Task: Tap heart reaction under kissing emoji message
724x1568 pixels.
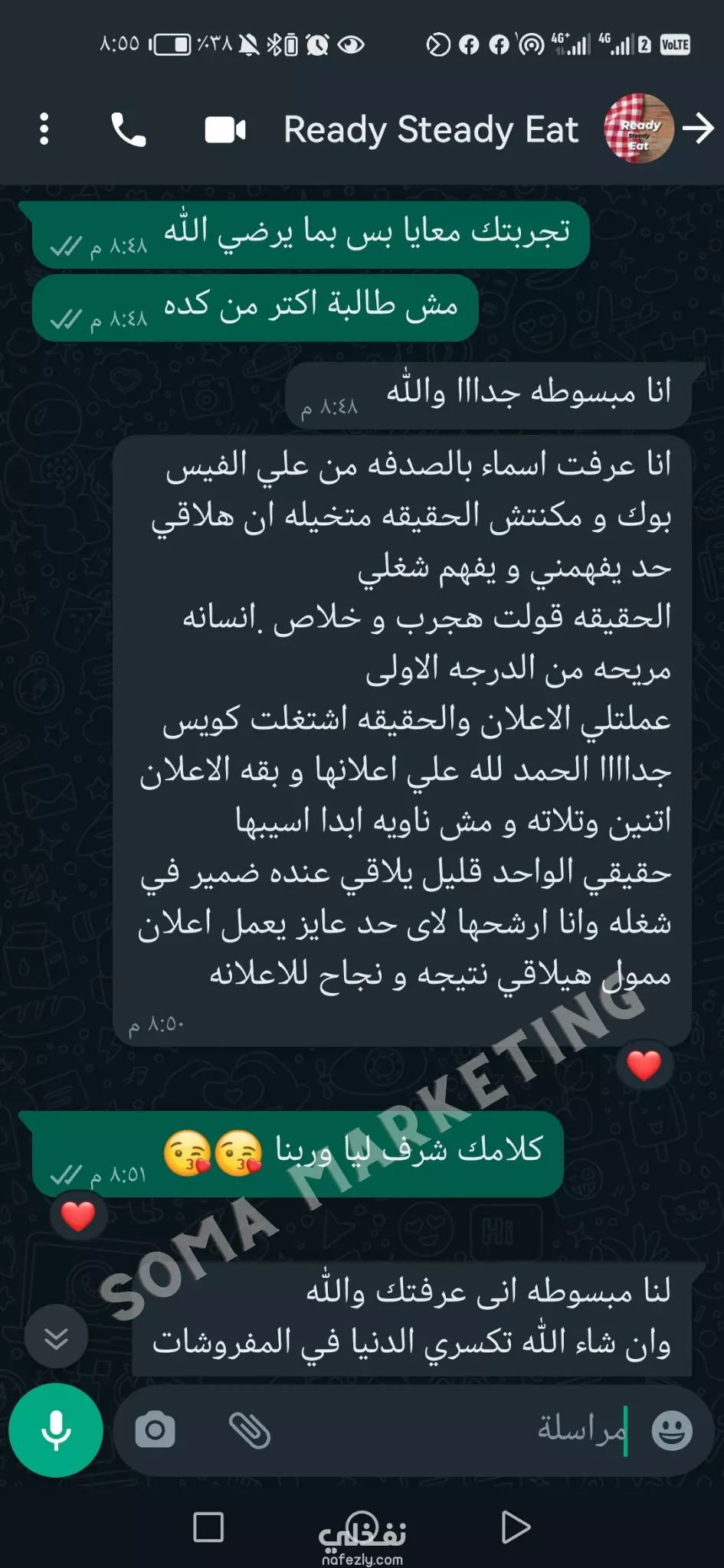Action: (x=77, y=1217)
